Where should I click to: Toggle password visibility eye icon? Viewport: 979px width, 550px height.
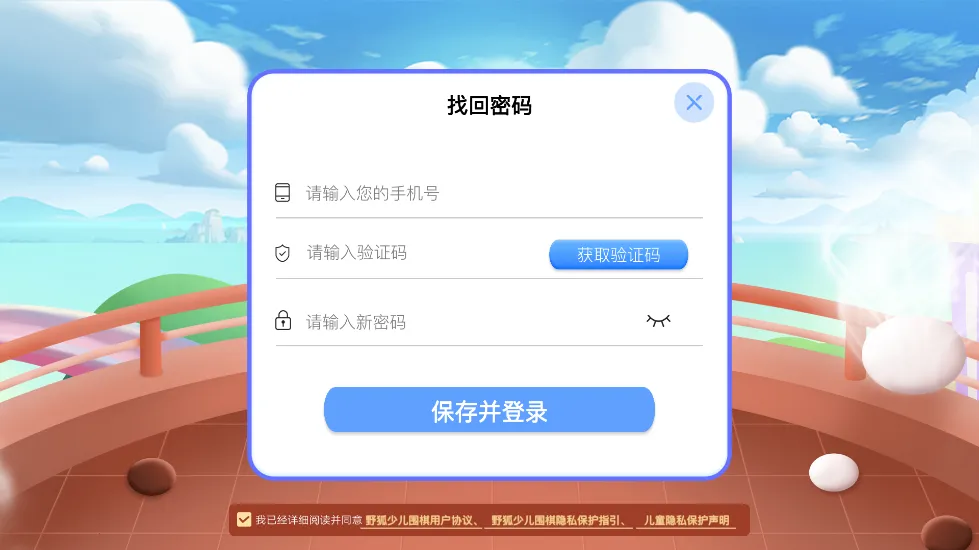[658, 321]
